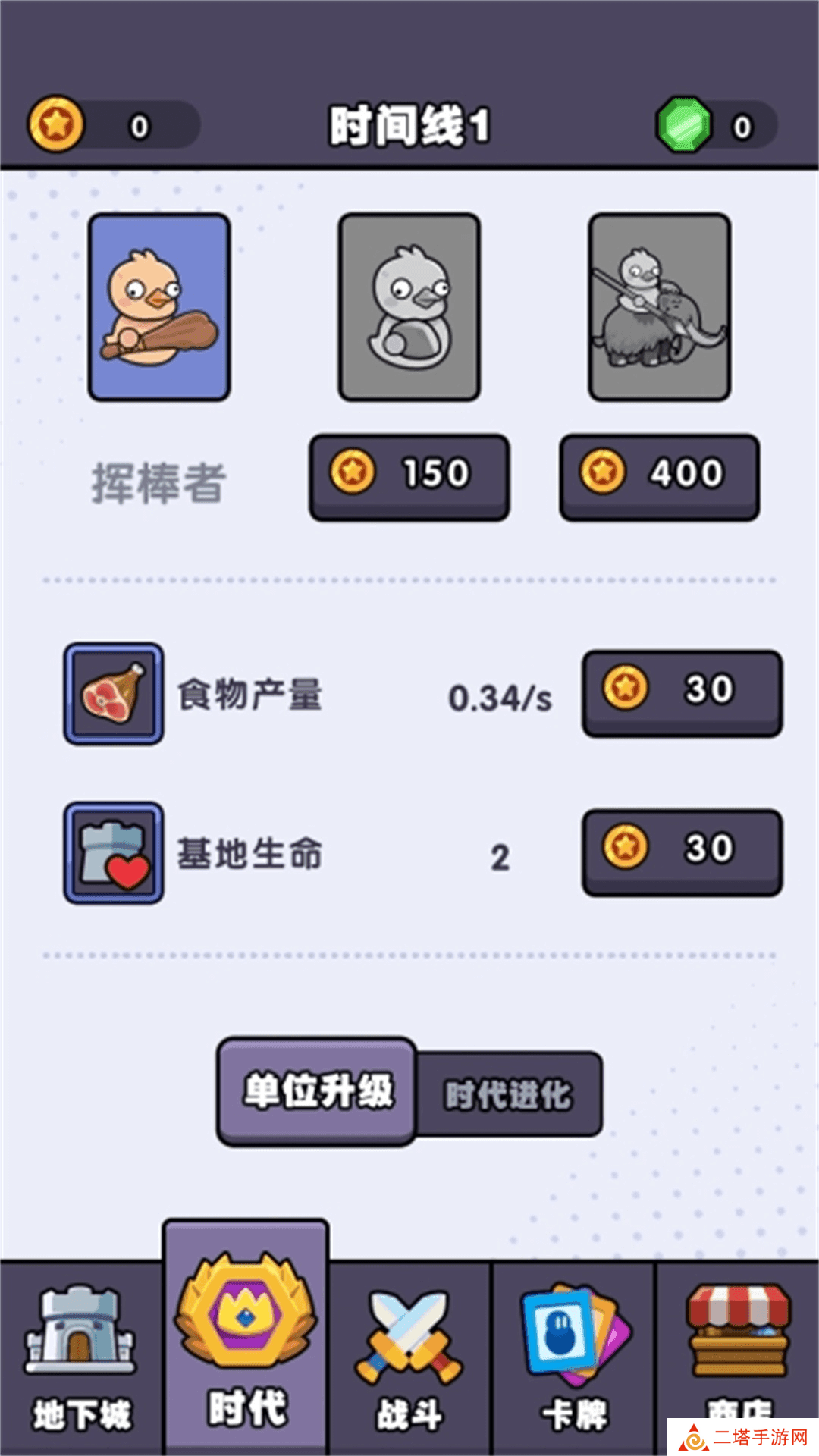The height and width of the screenshot is (1456, 819).
Task: Upgrade 食物产量 for 30 coins
Action: coord(682,692)
